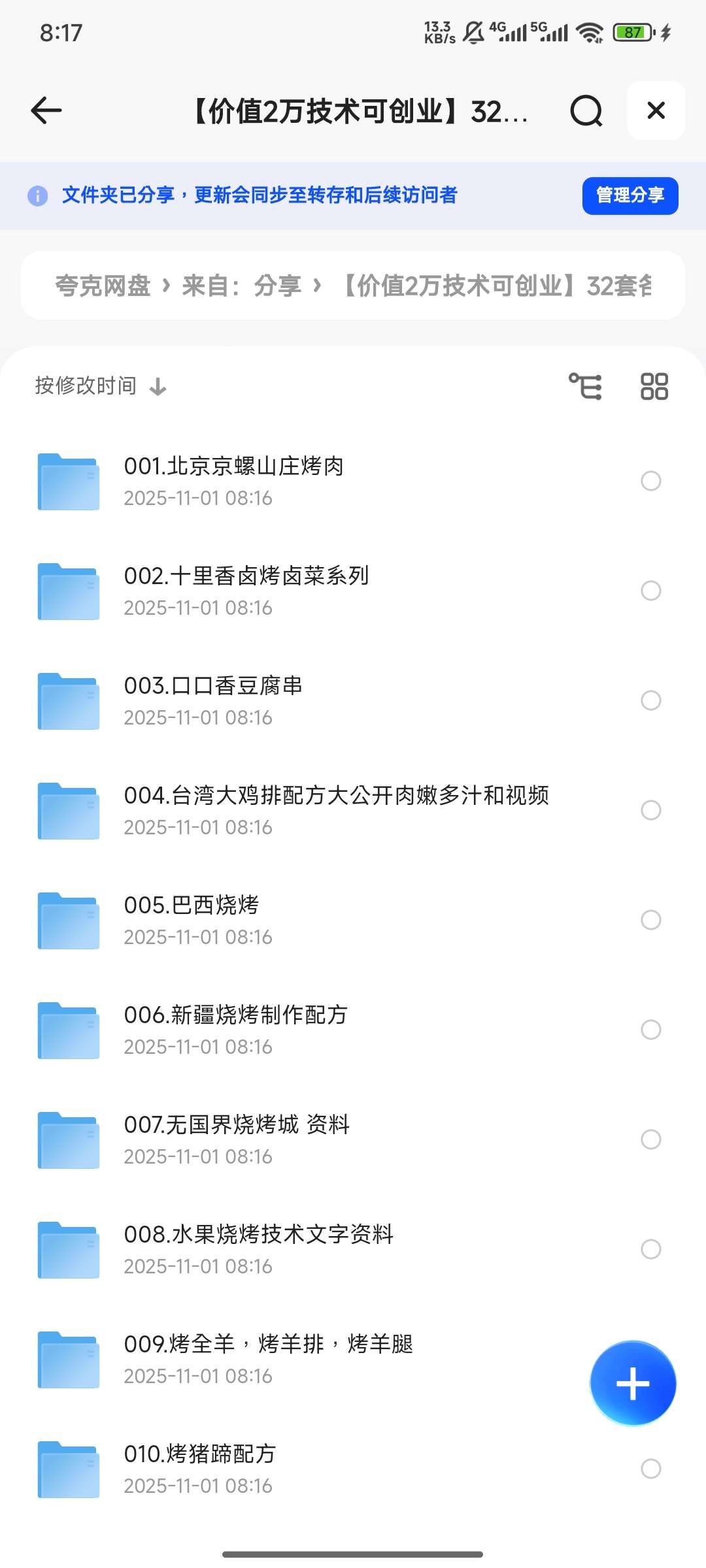Switch to grid view layout
Screen dimensions: 706x1568
[x=654, y=386]
